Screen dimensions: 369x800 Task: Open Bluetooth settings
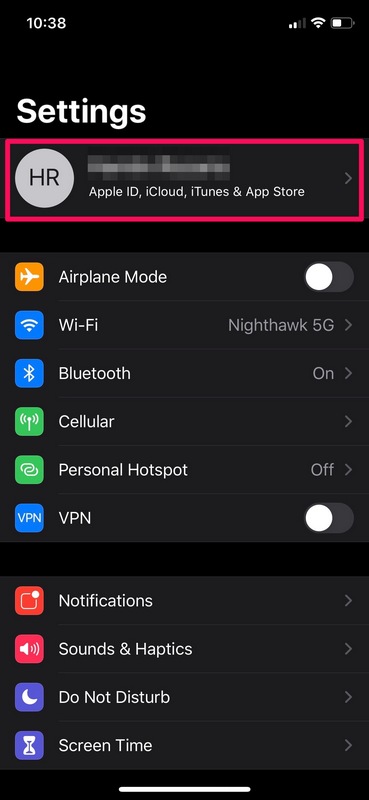point(184,373)
